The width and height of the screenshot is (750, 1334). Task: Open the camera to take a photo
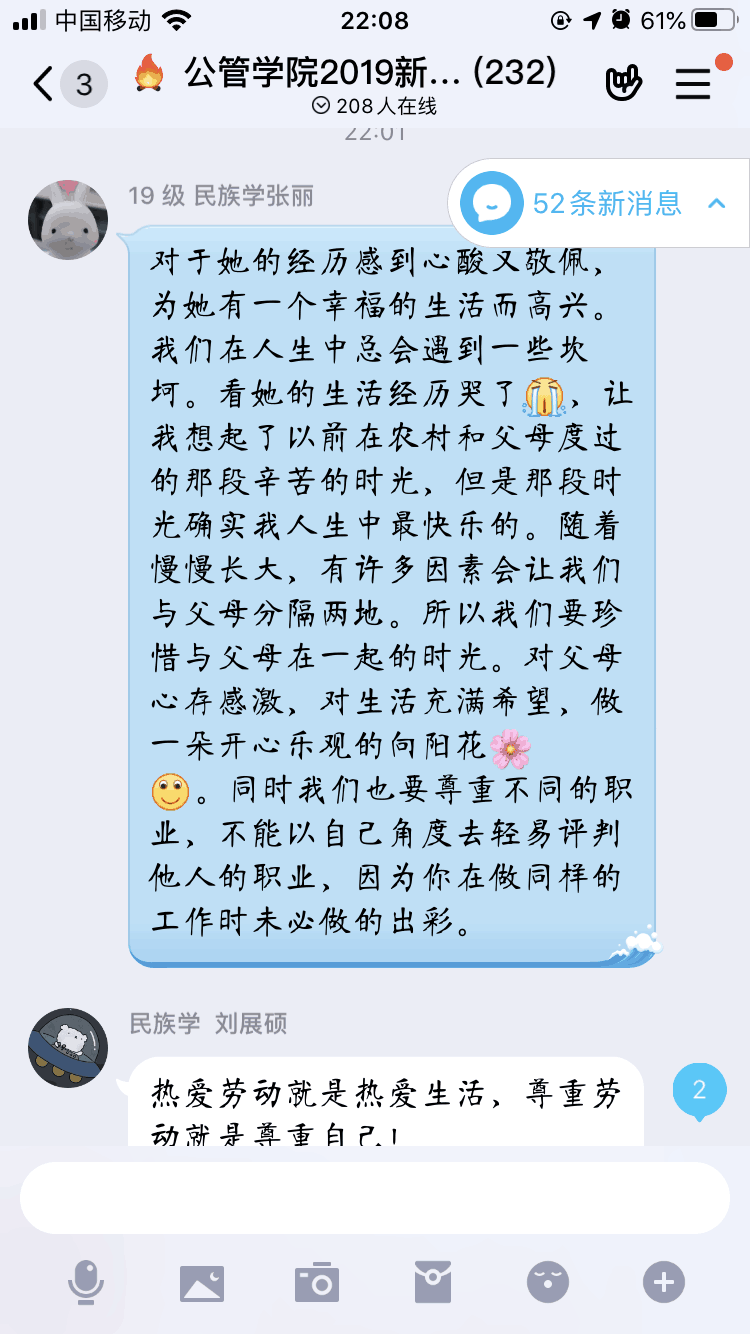[x=317, y=1282]
